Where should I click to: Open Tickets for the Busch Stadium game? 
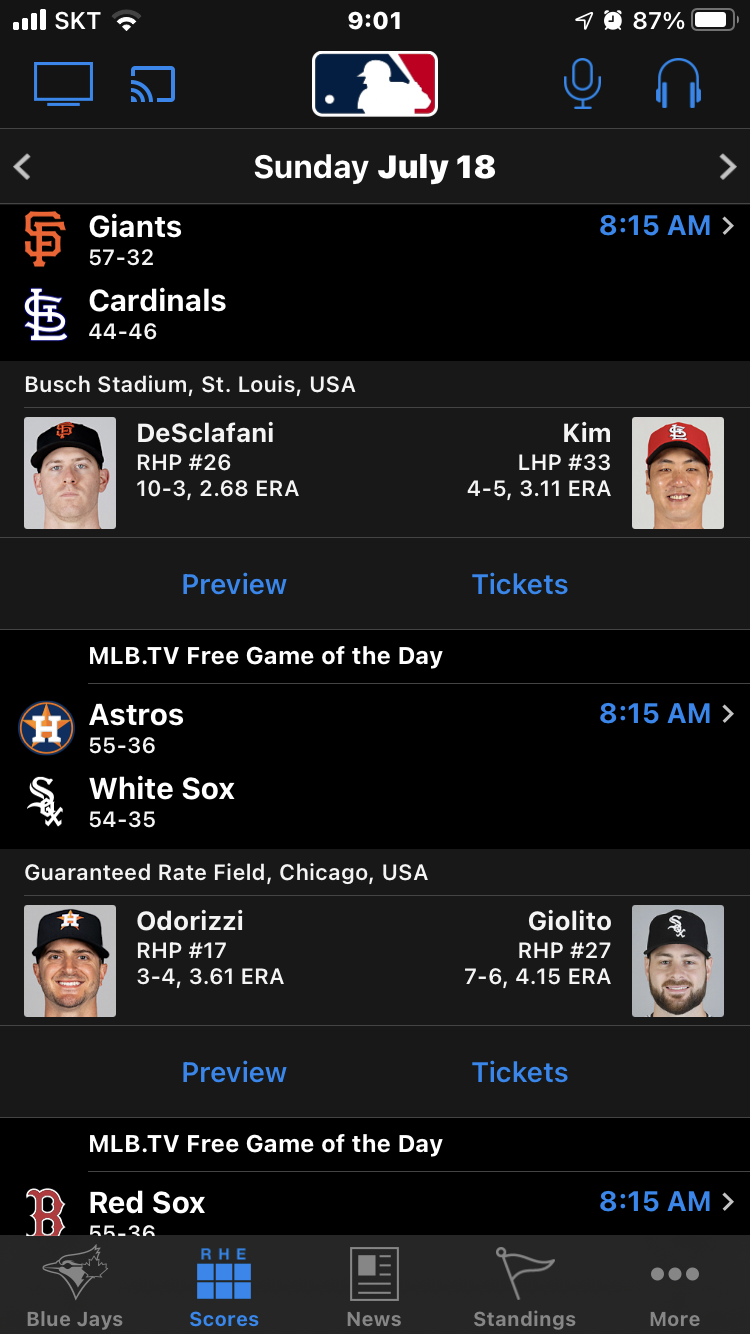(520, 584)
